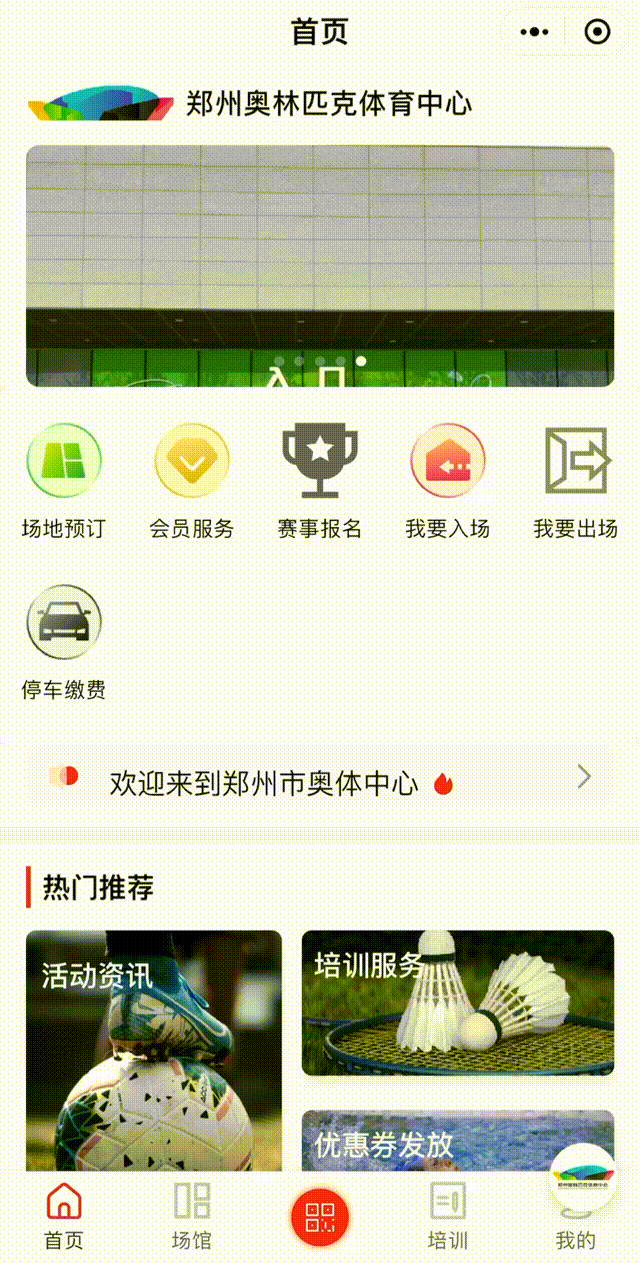Tap the red QR code scan button
640x1263 pixels.
320,1217
